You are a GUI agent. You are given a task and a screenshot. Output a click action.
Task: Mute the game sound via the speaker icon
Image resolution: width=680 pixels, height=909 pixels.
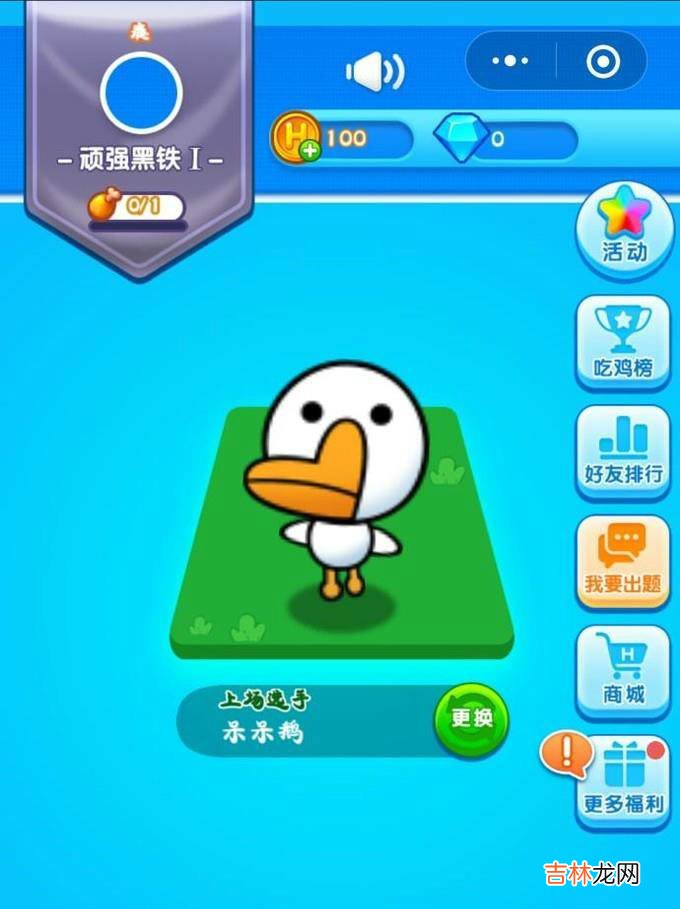tap(375, 70)
